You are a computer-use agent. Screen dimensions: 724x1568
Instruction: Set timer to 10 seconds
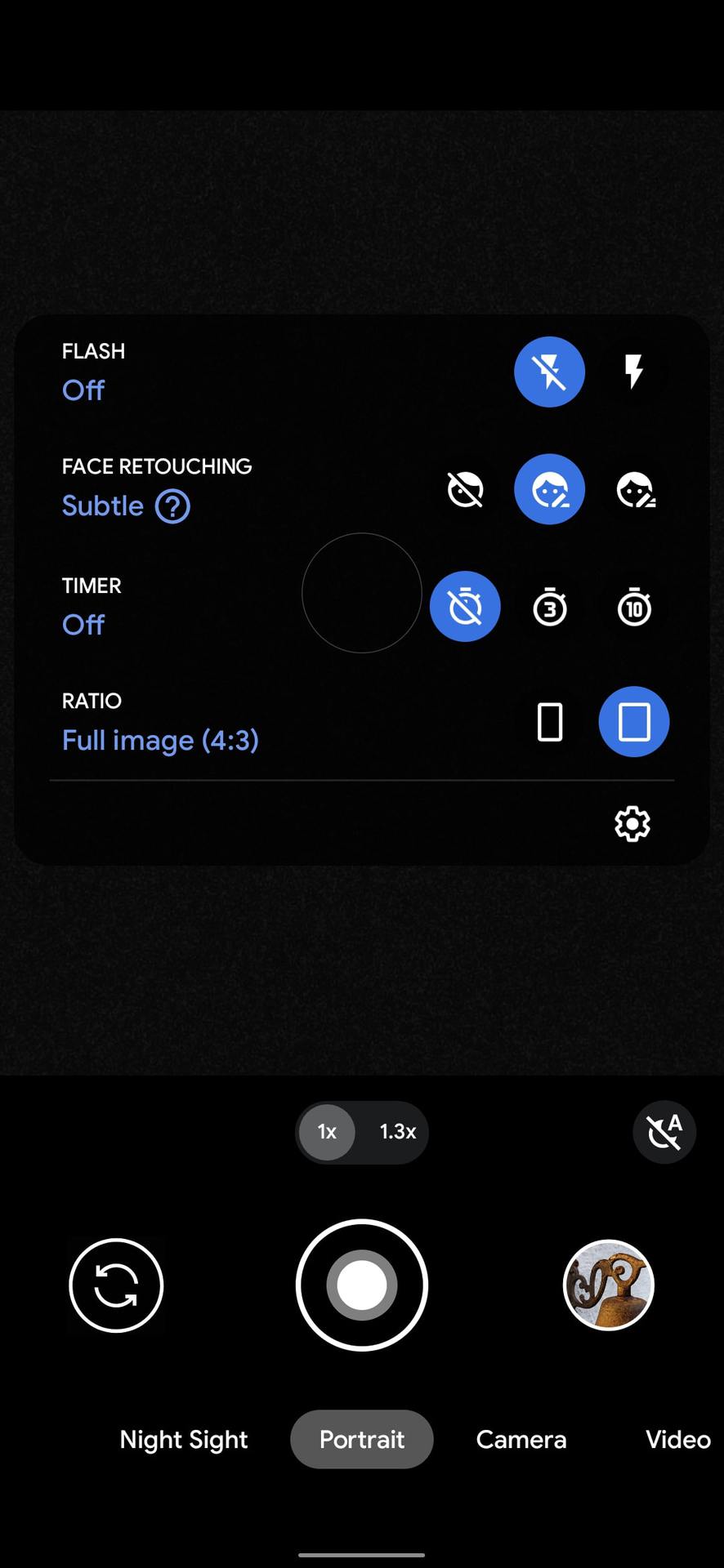(634, 607)
